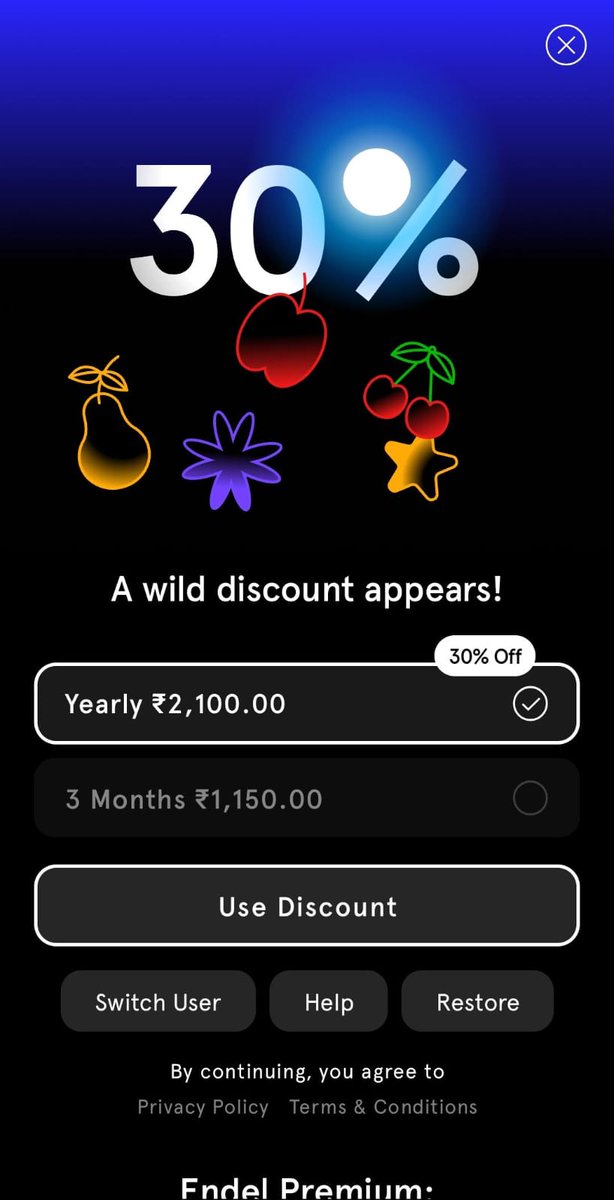
Task: View Terms & Conditions
Action: point(383,1107)
